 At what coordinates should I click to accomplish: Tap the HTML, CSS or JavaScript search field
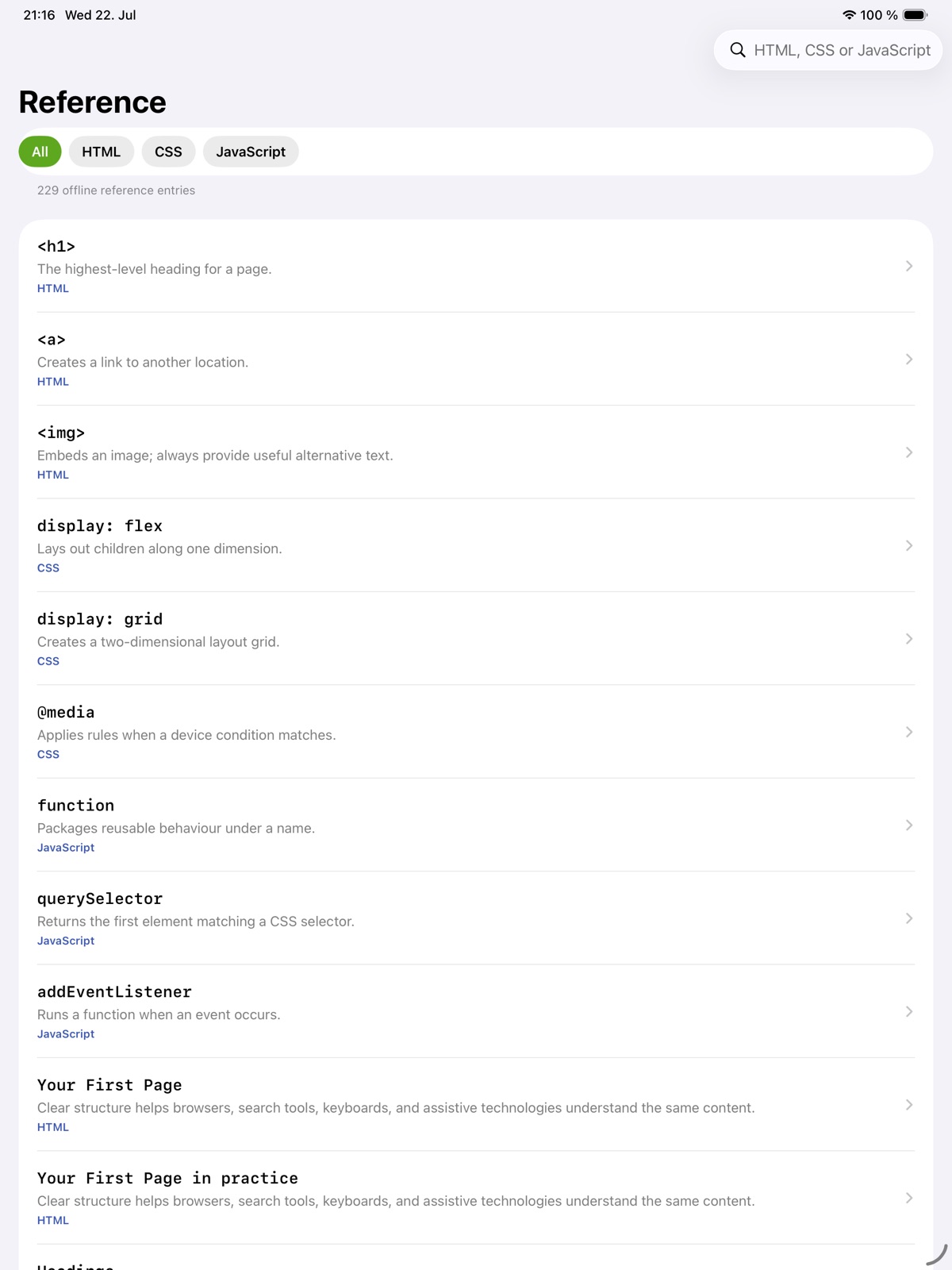[x=827, y=50]
